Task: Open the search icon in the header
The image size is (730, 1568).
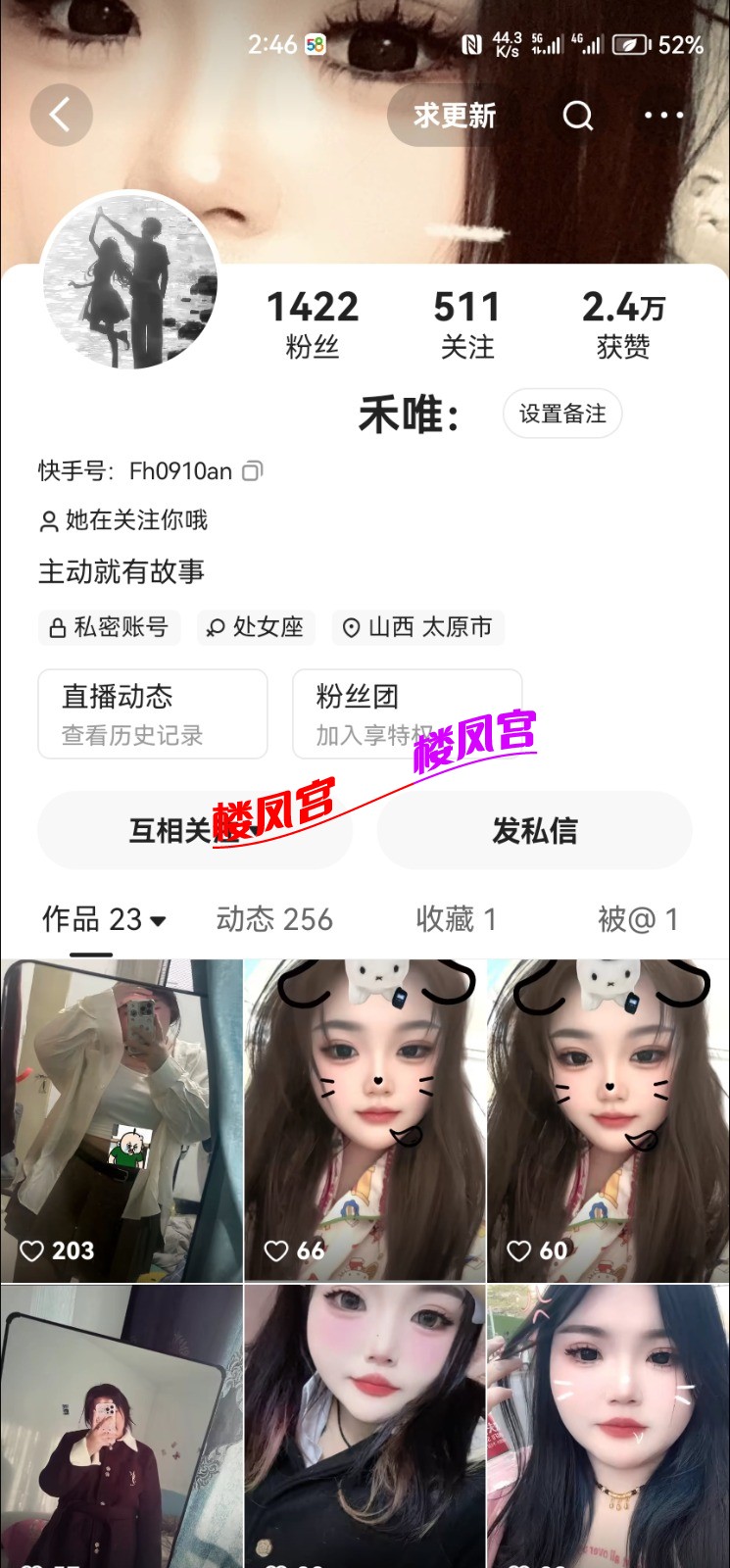Action: pos(578,116)
